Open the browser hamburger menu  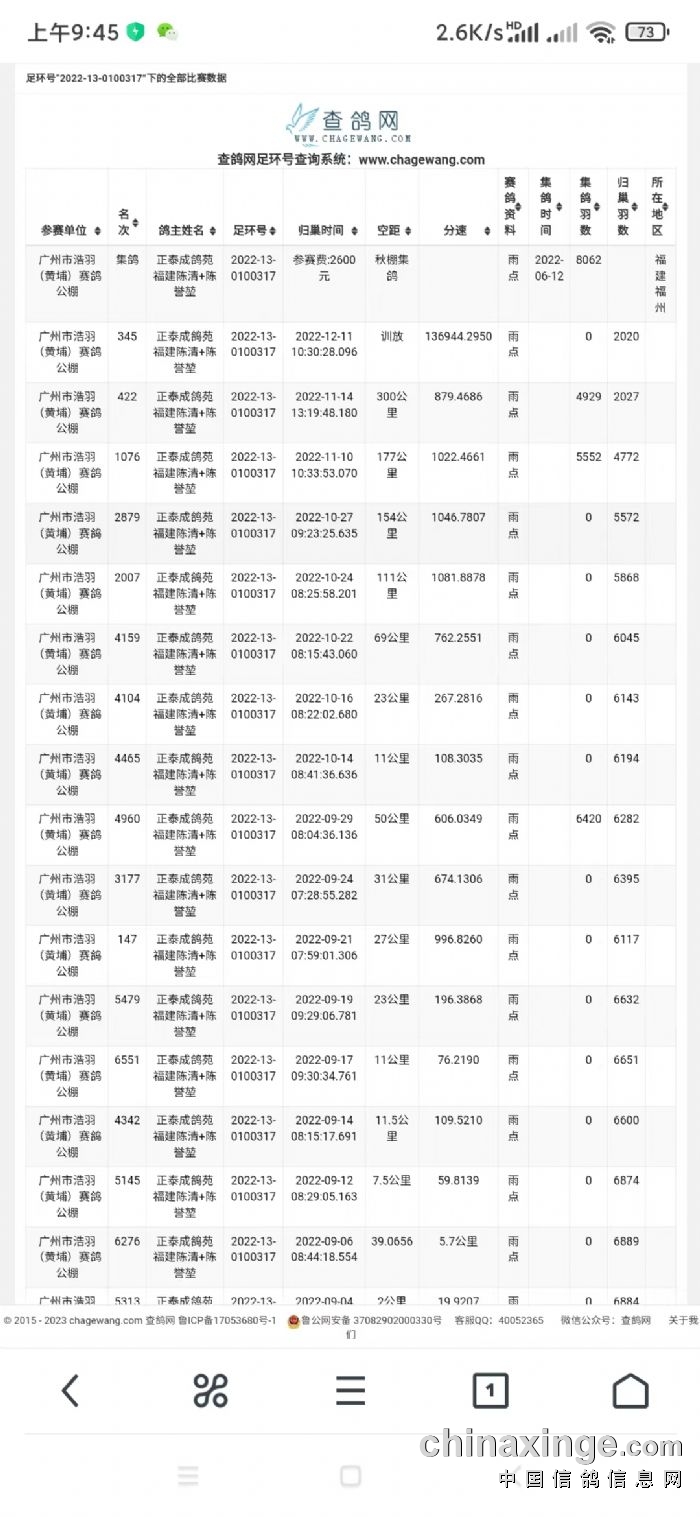pos(350,1390)
